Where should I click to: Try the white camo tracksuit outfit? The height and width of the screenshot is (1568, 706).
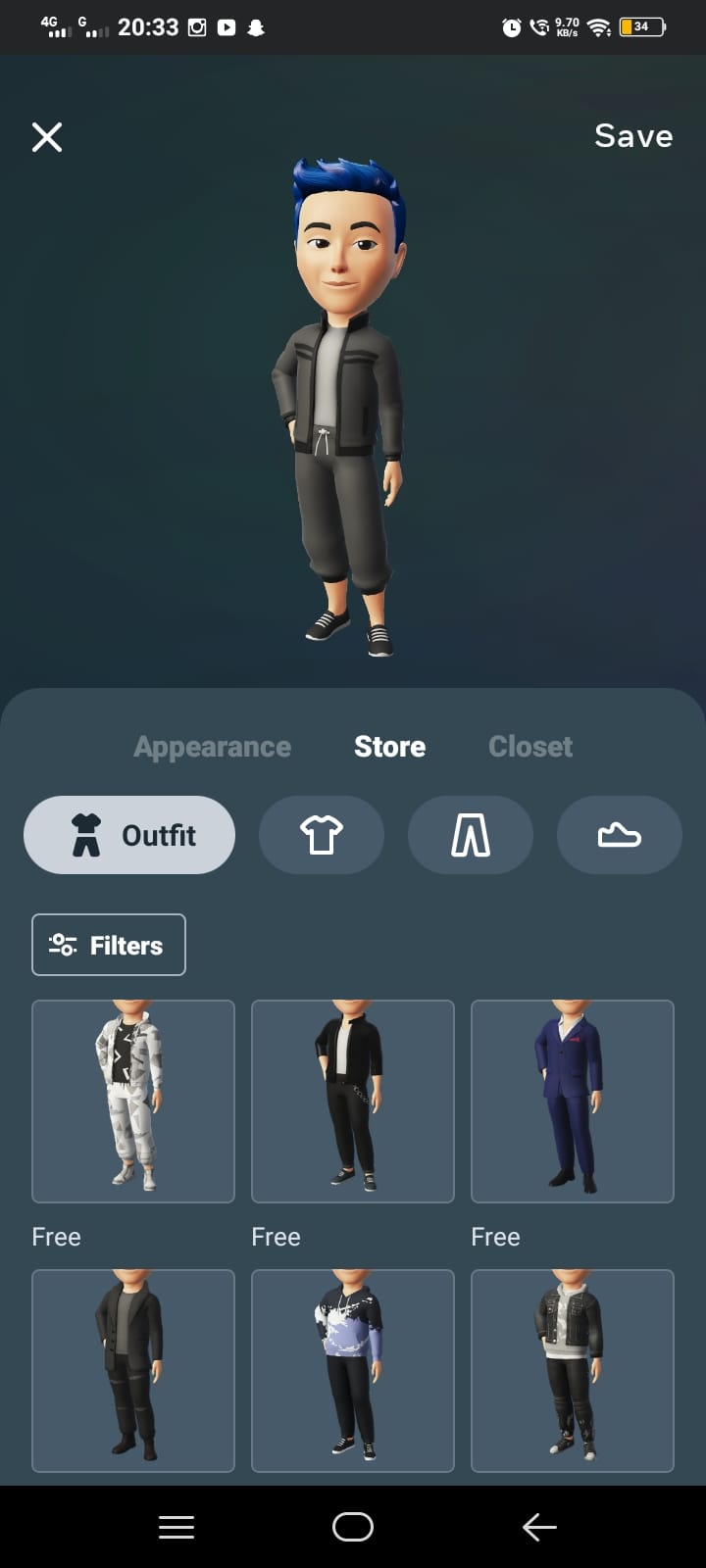coord(133,1102)
